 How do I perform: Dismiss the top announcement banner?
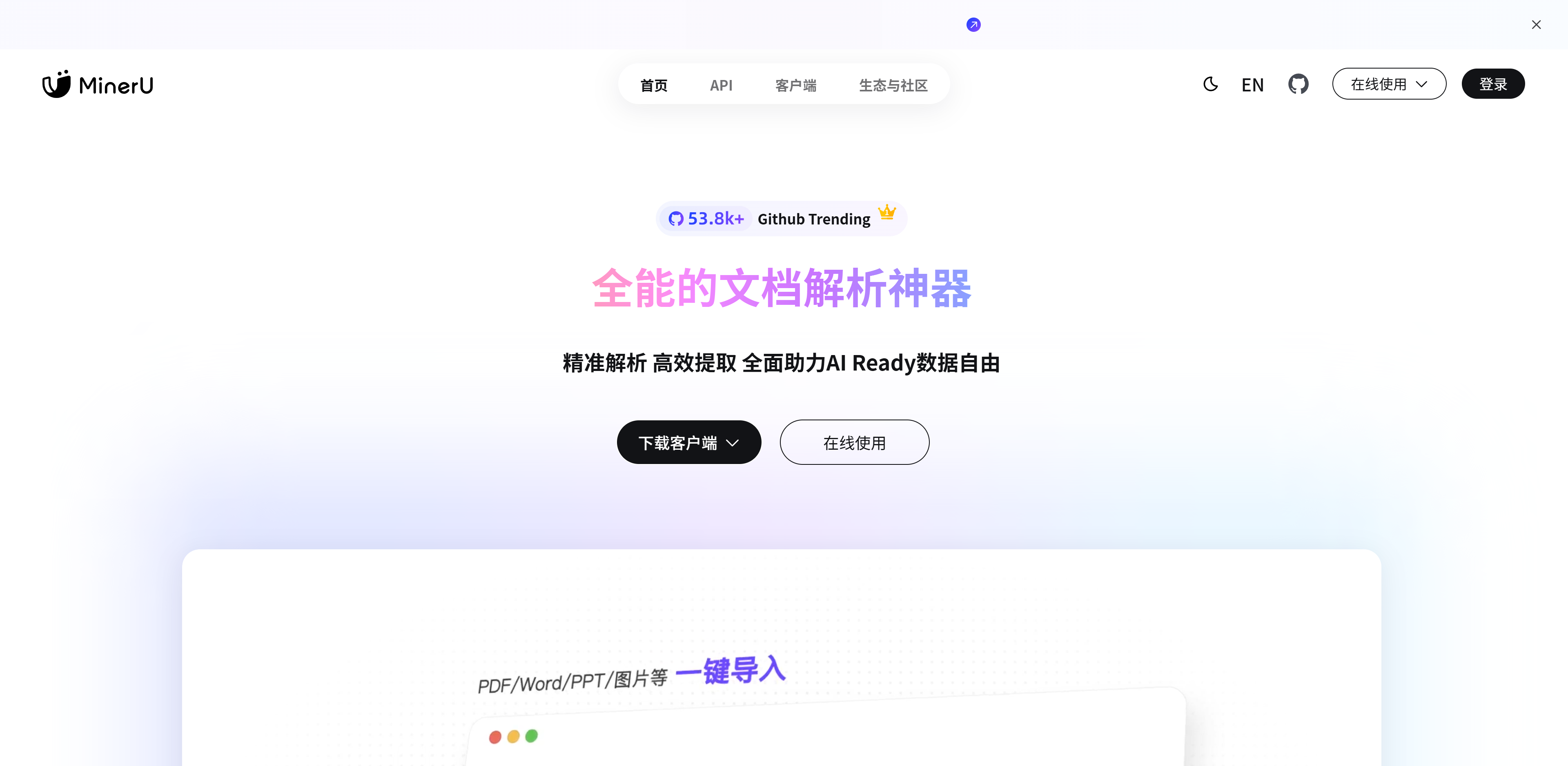point(1536,25)
